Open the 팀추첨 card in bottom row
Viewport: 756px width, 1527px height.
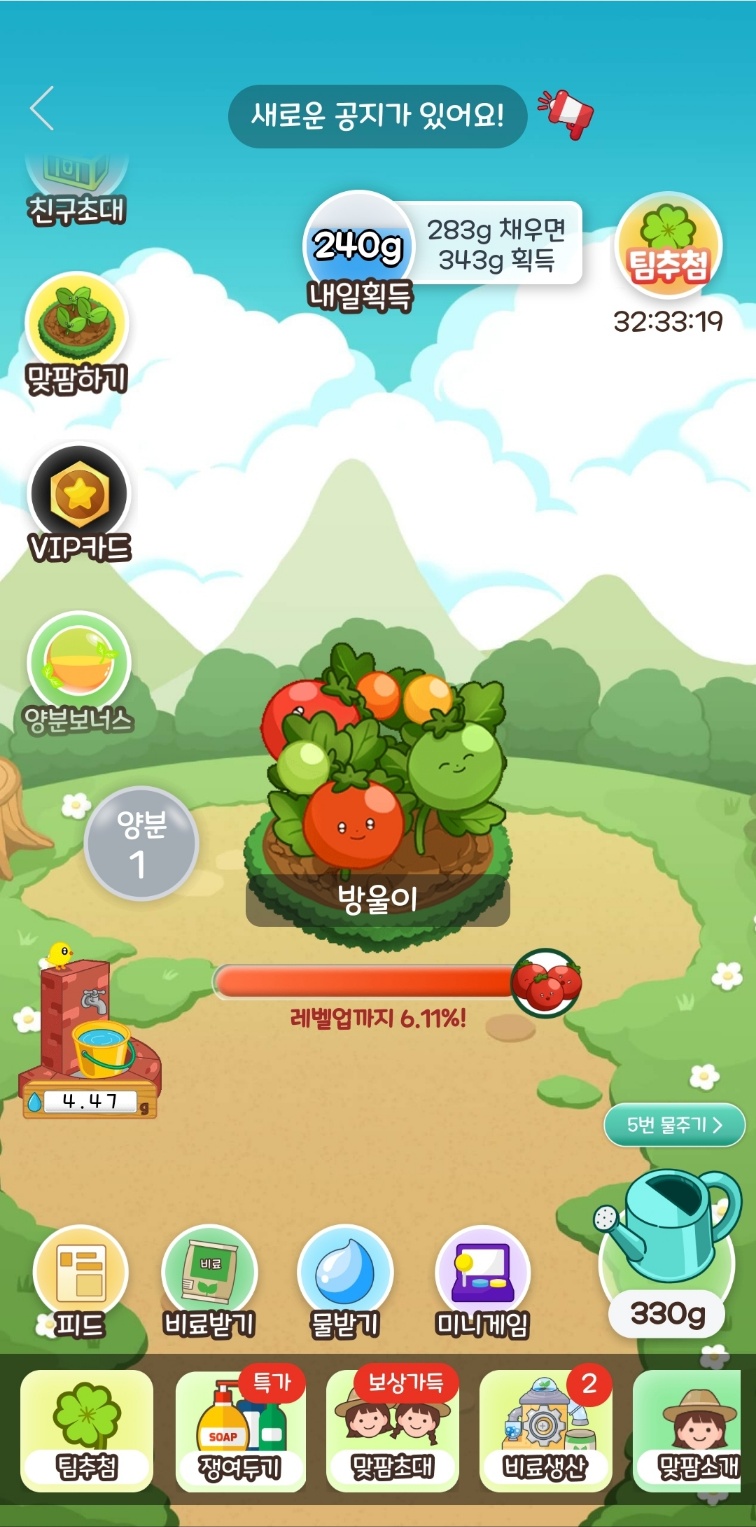tap(86, 1430)
